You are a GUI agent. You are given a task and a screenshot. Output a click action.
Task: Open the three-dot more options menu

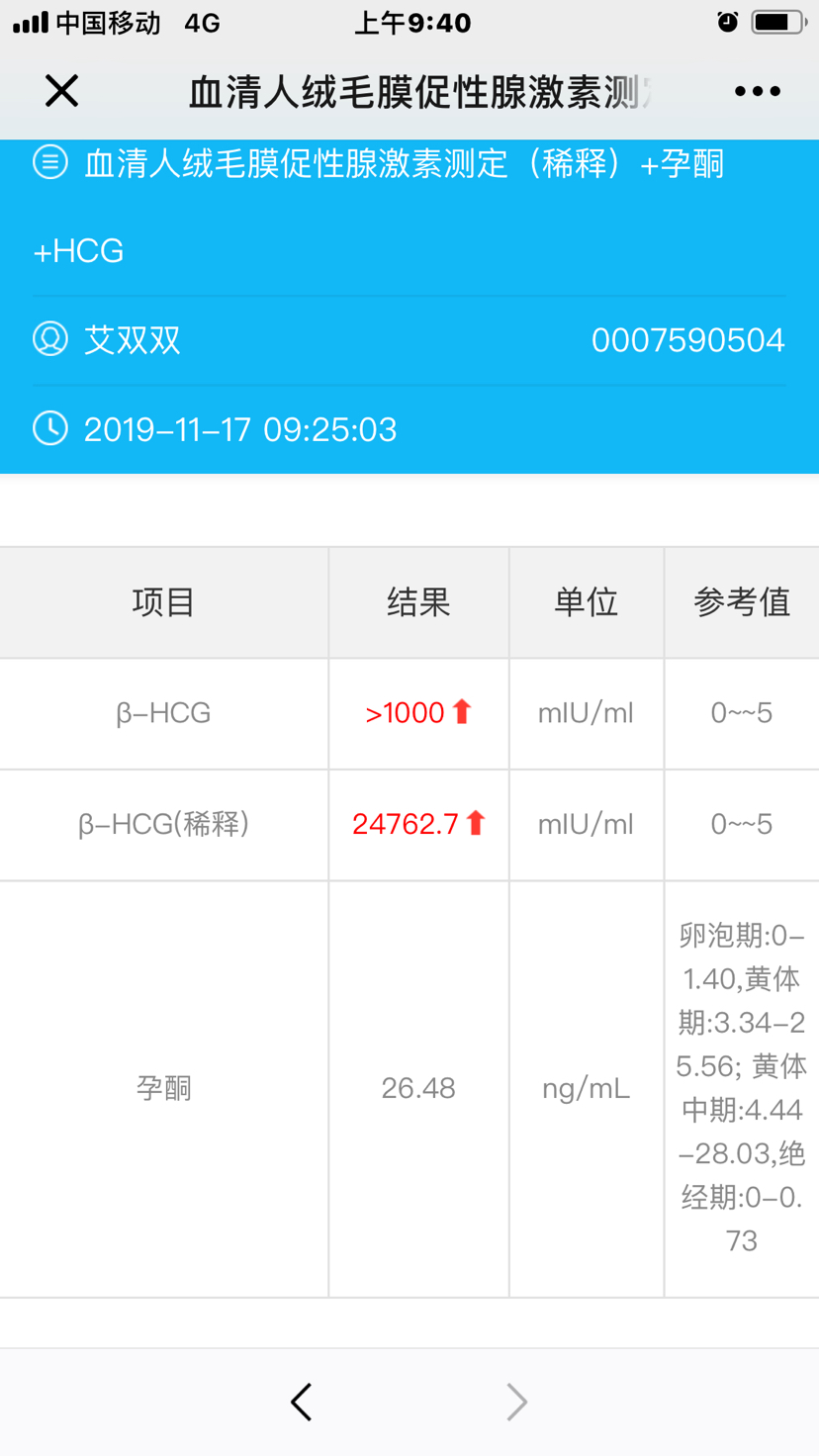pyautogui.click(x=758, y=91)
